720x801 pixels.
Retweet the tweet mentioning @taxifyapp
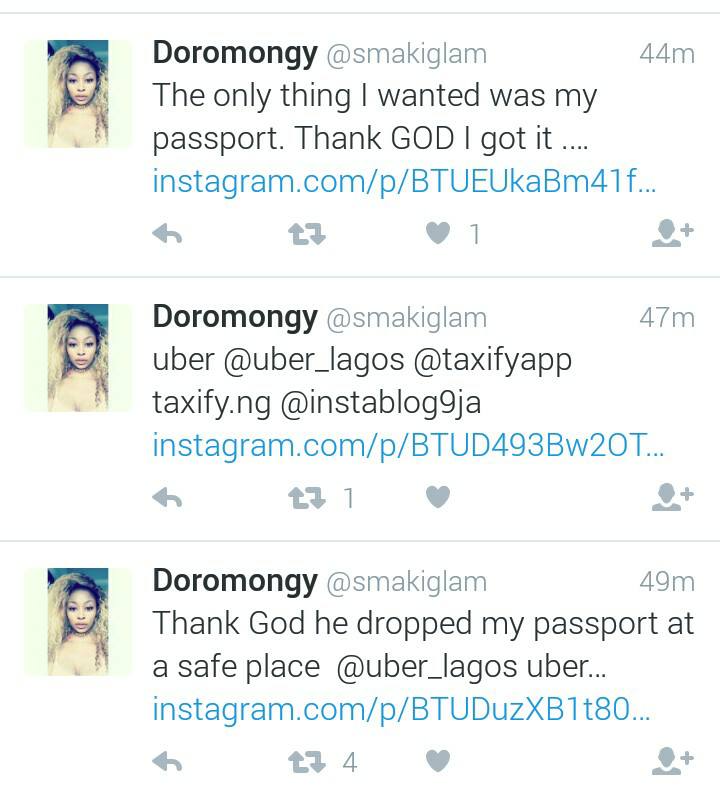[x=306, y=497]
